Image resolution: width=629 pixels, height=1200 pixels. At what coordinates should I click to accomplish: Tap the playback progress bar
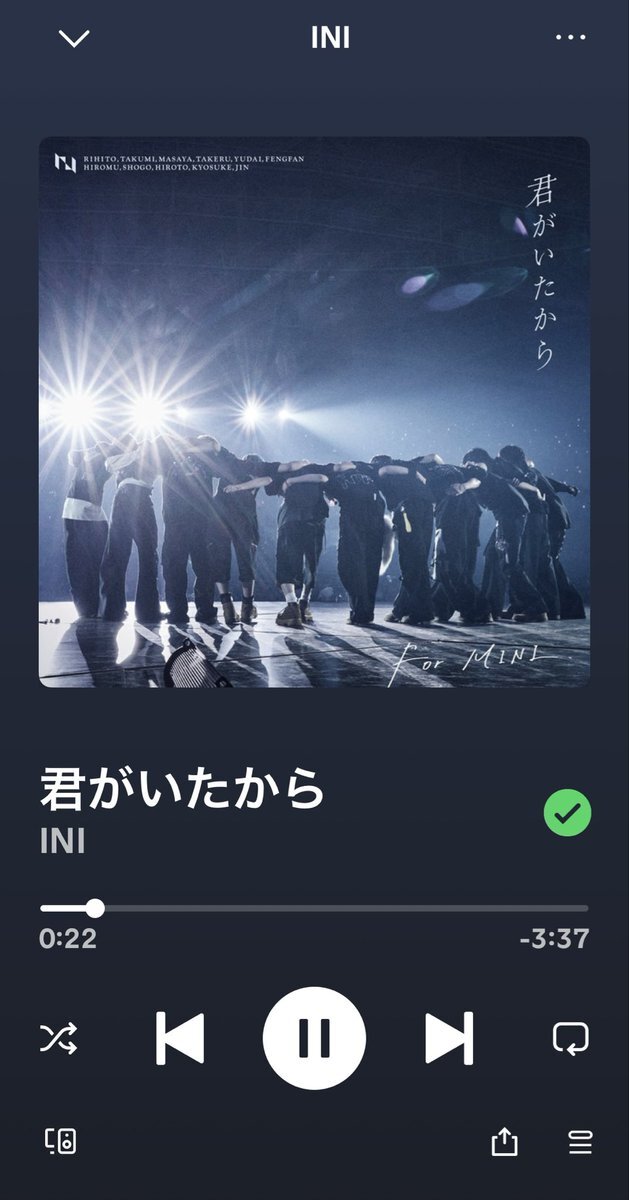(x=314, y=908)
